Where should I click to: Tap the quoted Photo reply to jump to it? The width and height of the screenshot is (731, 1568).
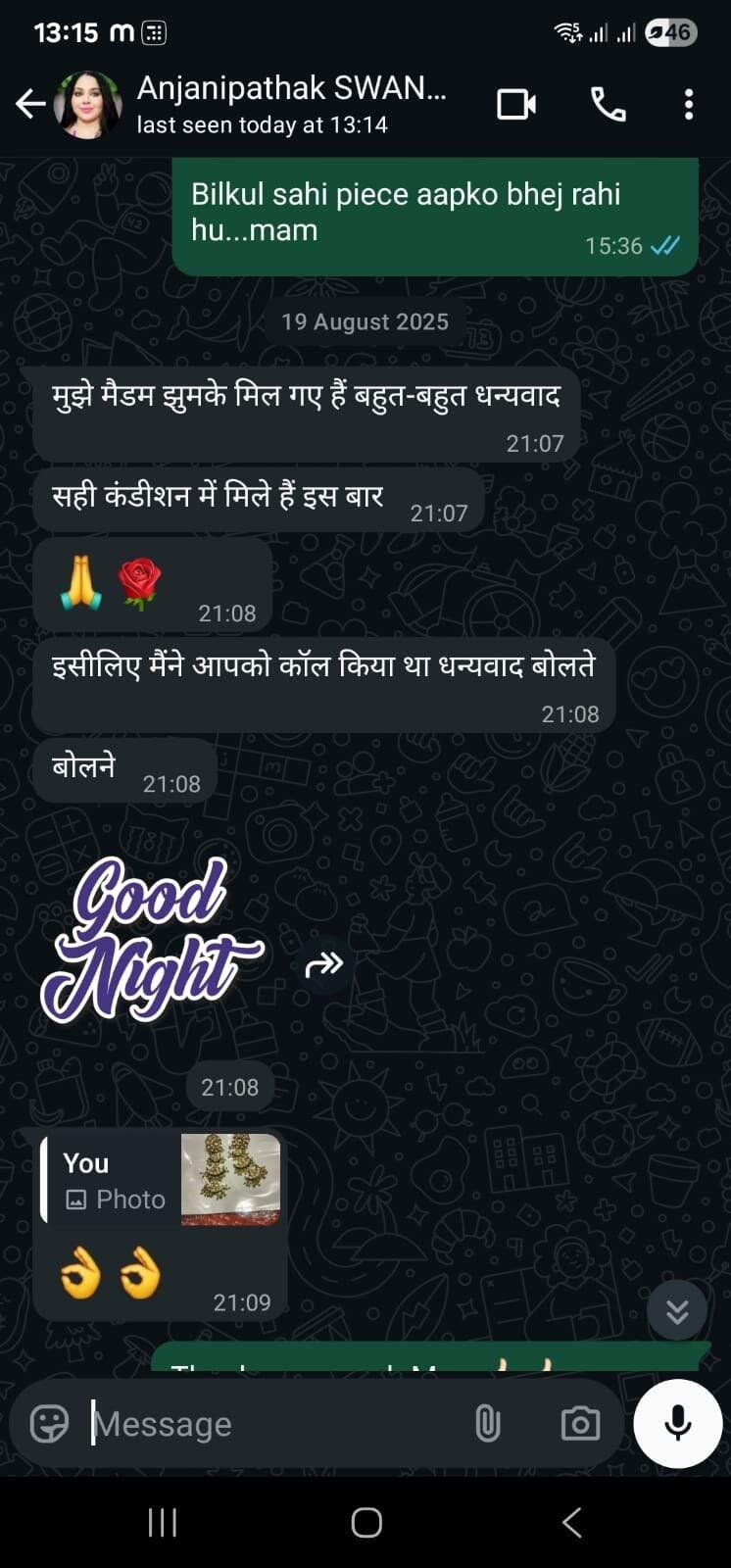click(161, 1180)
